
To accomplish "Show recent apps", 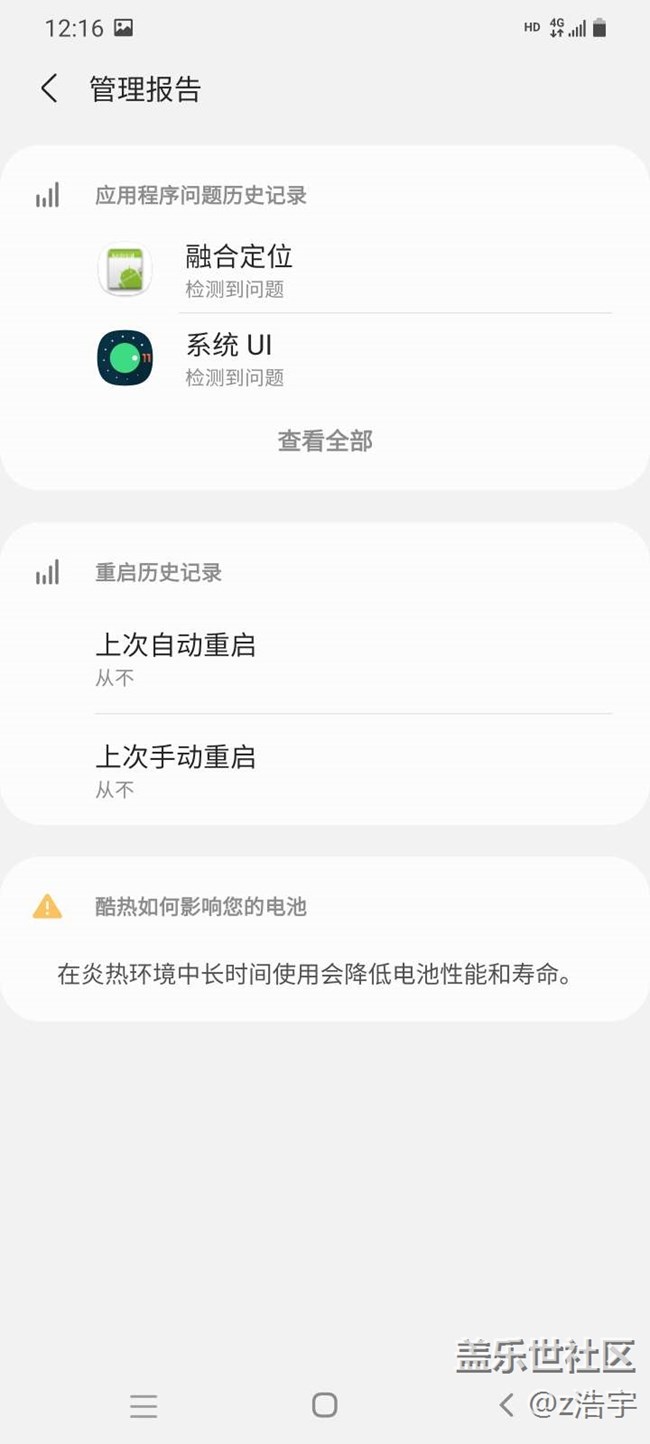I will [x=144, y=1406].
